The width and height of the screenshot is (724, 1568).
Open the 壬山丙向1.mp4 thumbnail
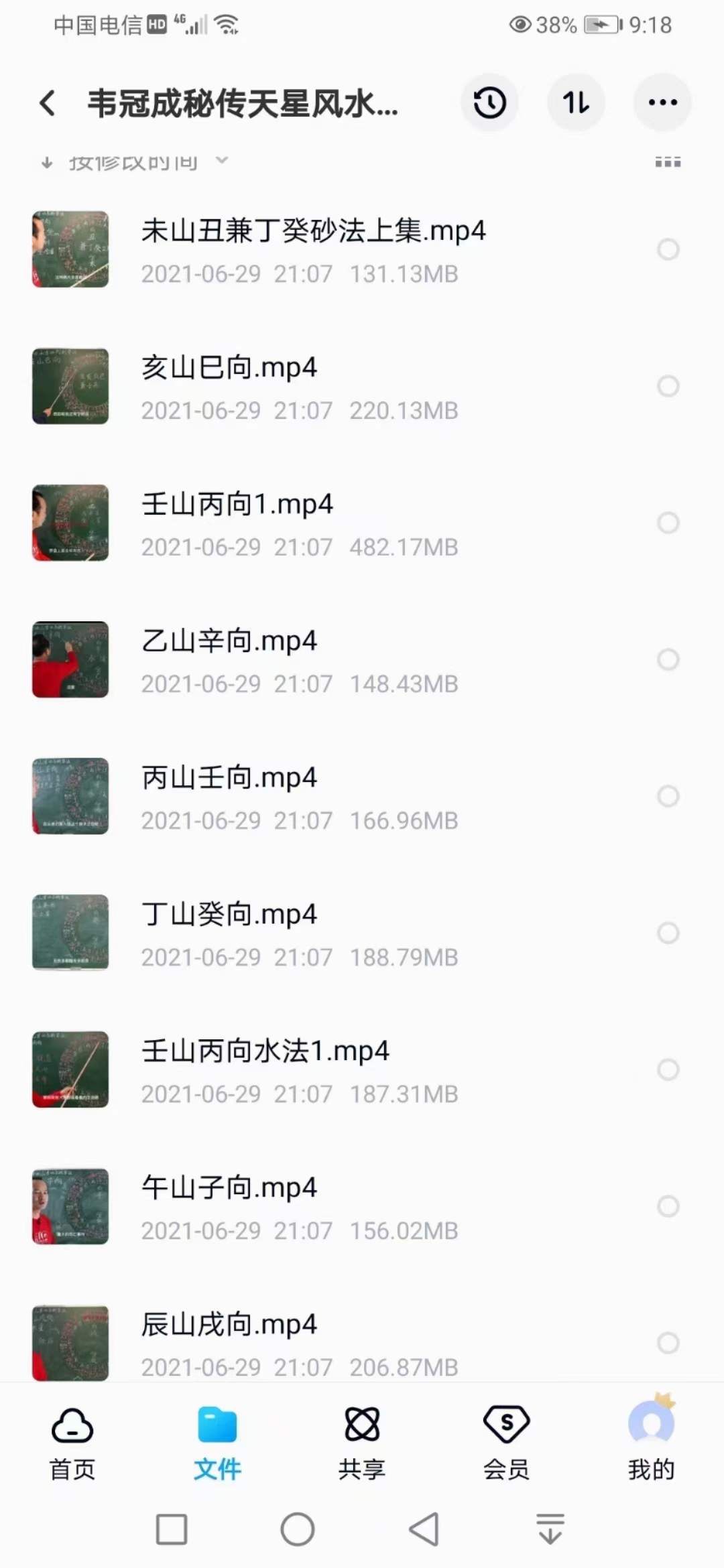71,523
